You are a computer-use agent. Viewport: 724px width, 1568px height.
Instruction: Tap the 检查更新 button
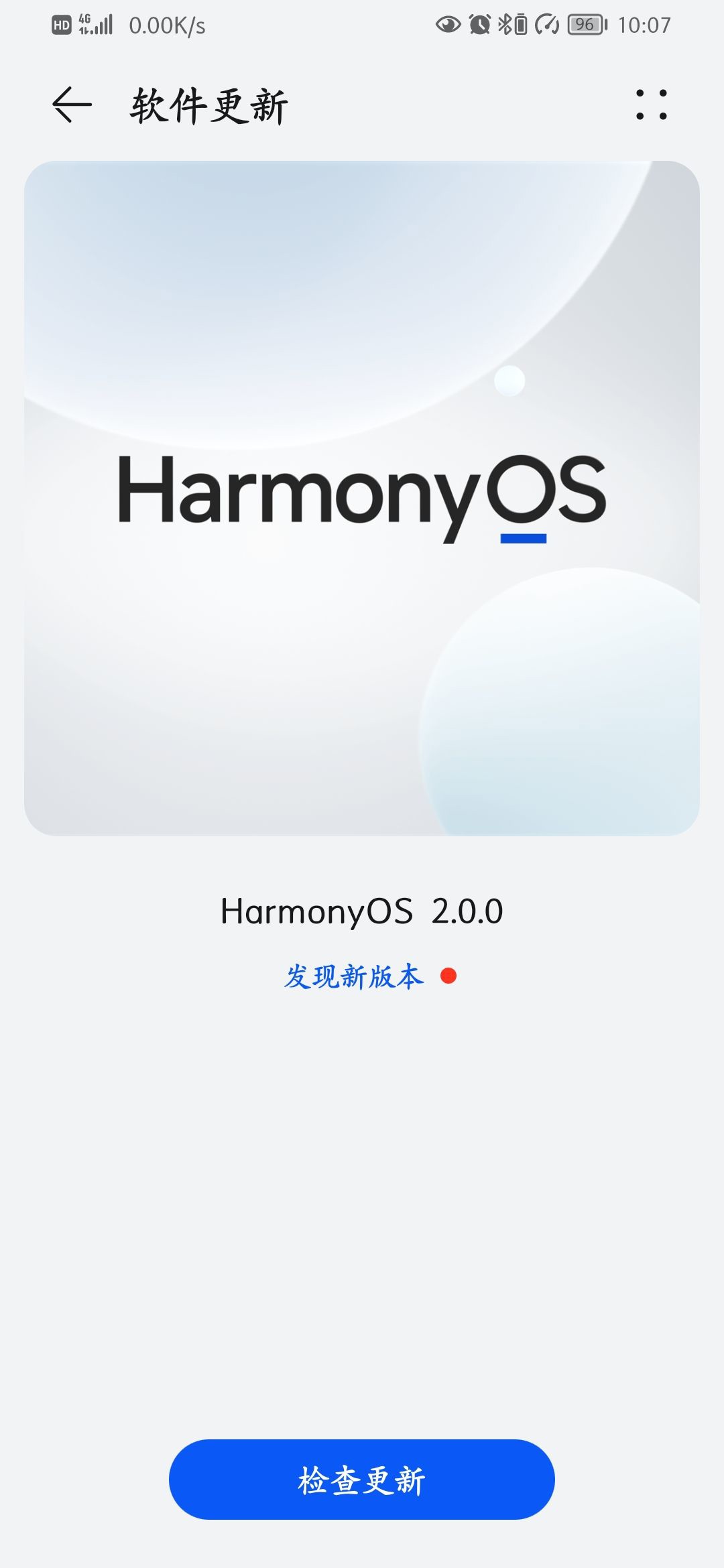362,1479
